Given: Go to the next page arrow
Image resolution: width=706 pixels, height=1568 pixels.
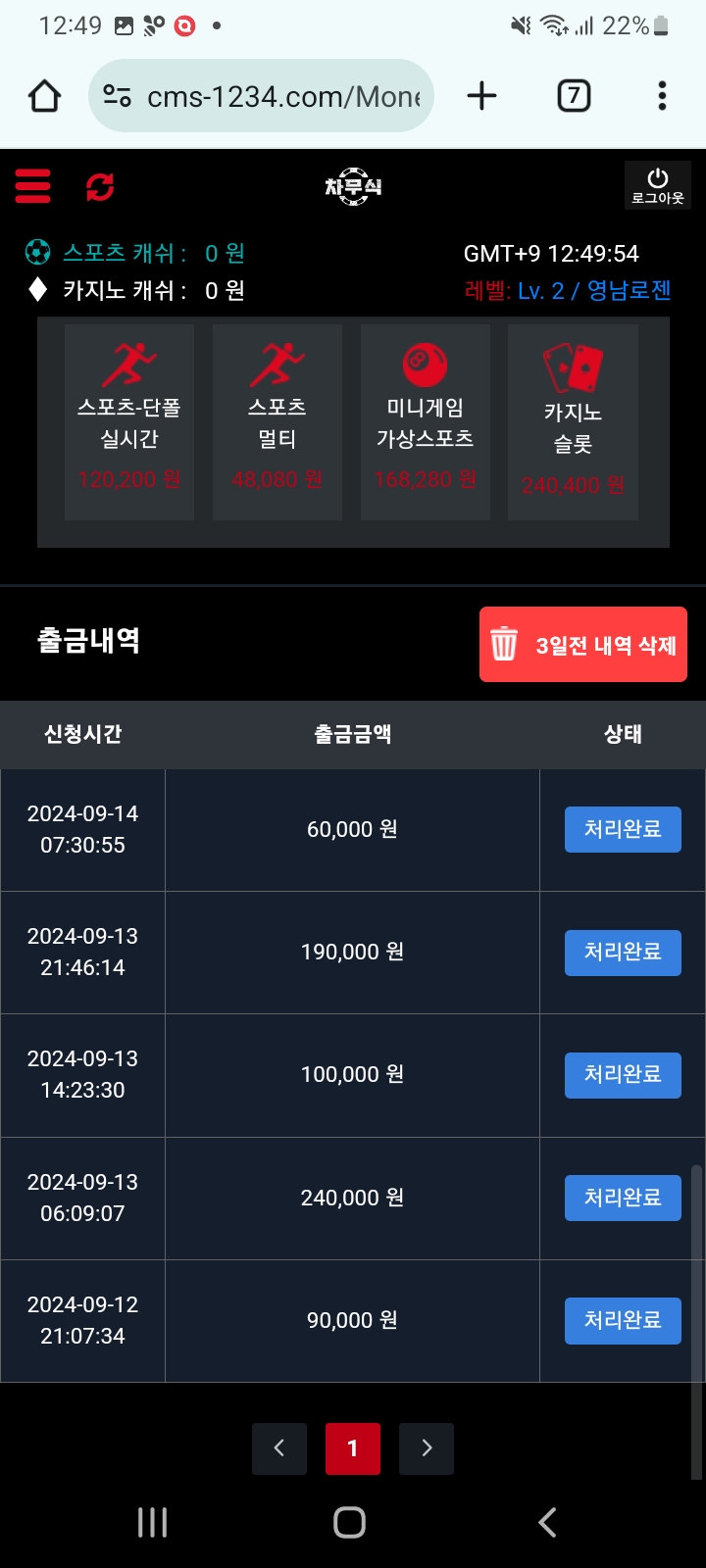Looking at the screenshot, I should coord(427,1448).
